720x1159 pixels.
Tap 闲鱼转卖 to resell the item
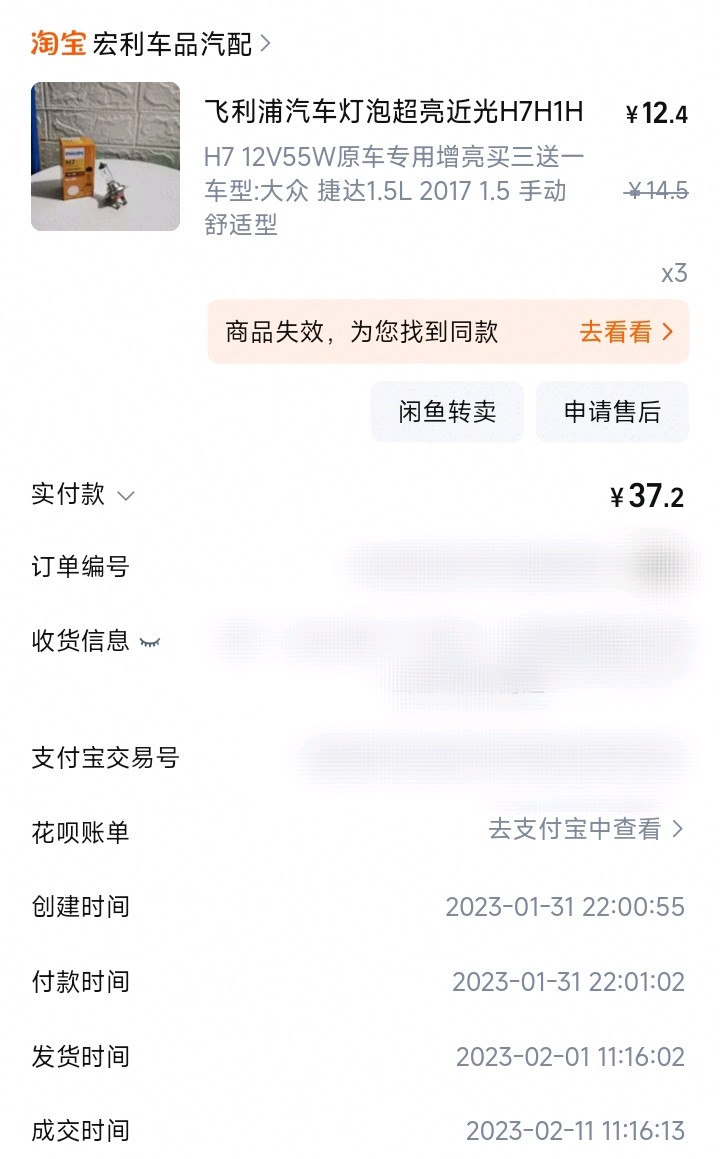click(x=447, y=412)
